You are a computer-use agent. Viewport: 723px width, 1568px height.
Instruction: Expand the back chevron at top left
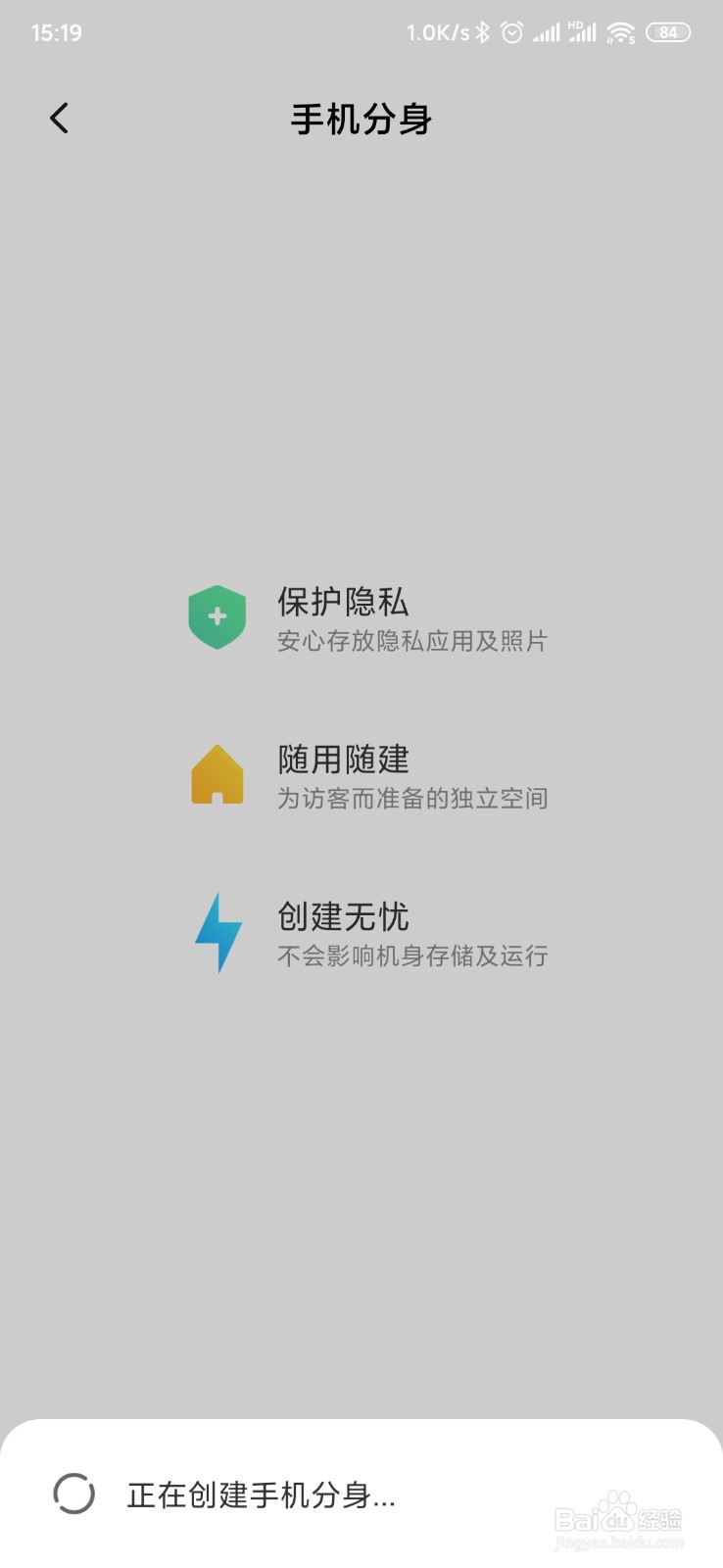tap(59, 118)
